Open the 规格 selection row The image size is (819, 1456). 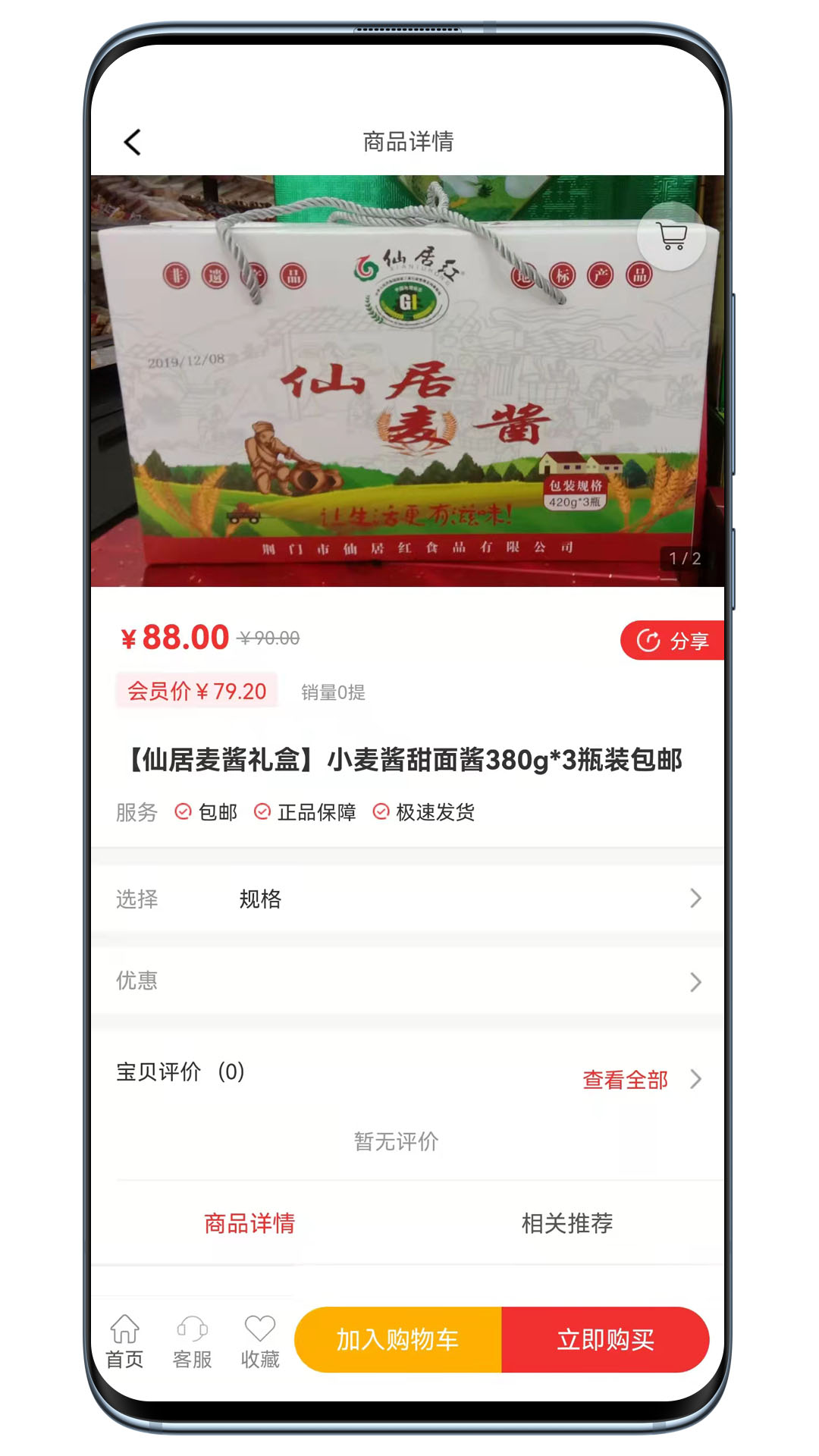[x=408, y=899]
